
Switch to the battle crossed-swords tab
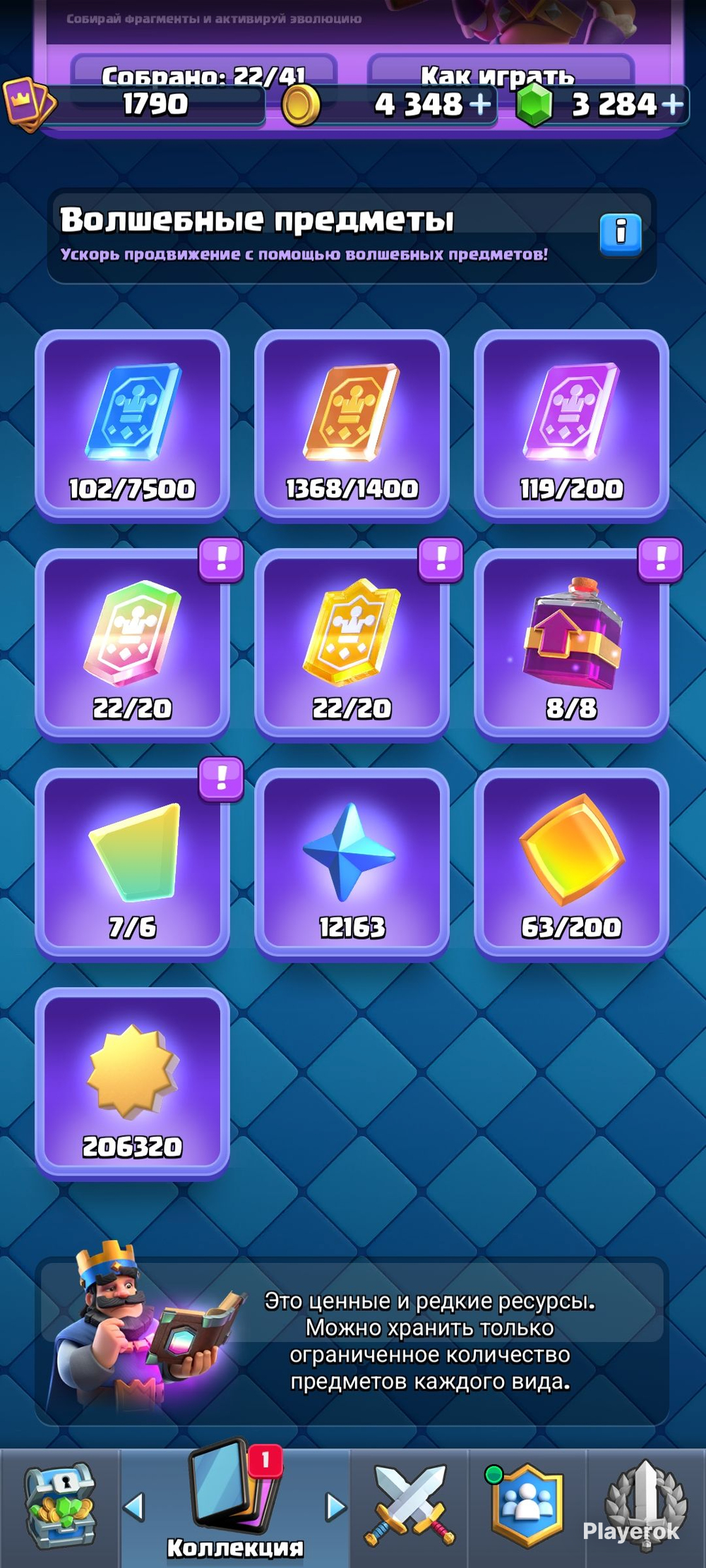tap(409, 1507)
